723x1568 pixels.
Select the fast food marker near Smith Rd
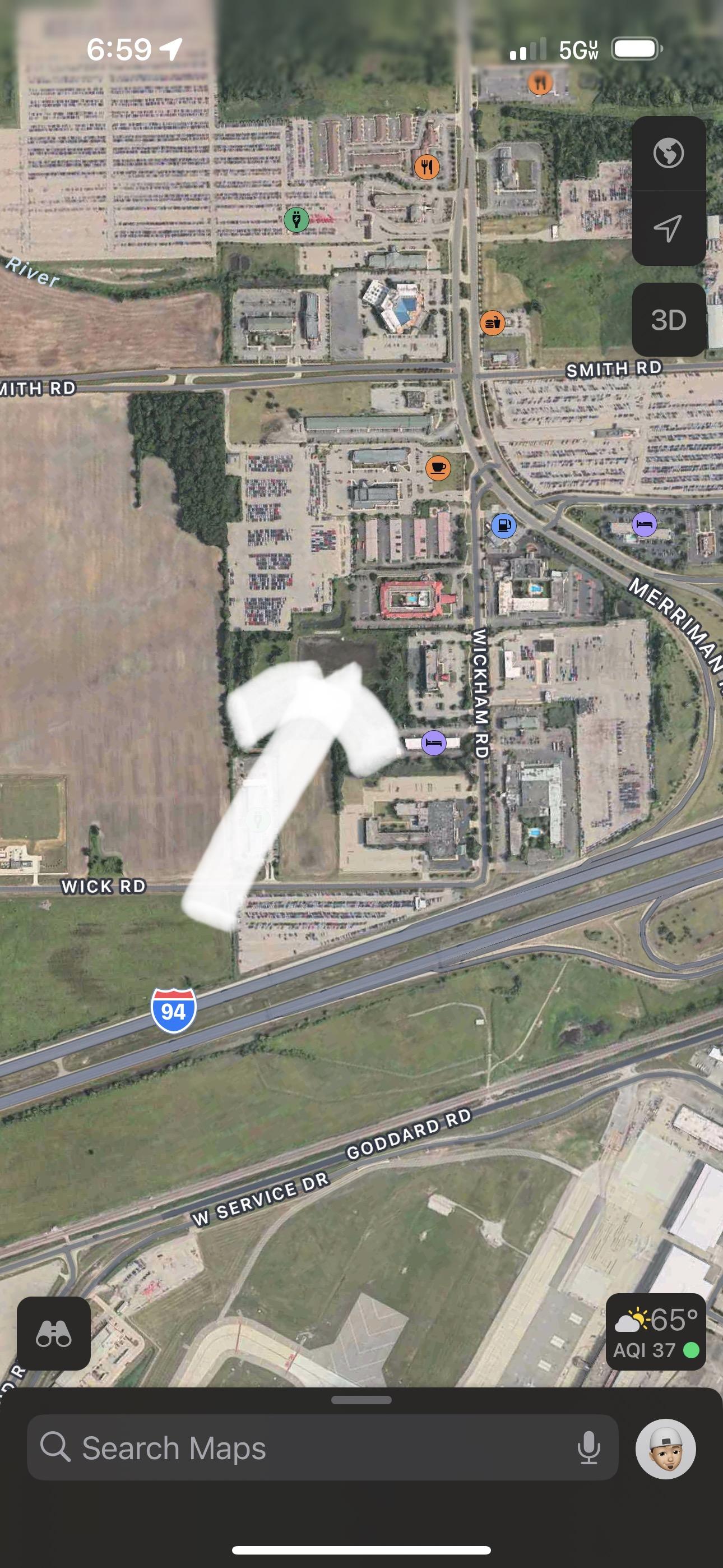tap(492, 322)
